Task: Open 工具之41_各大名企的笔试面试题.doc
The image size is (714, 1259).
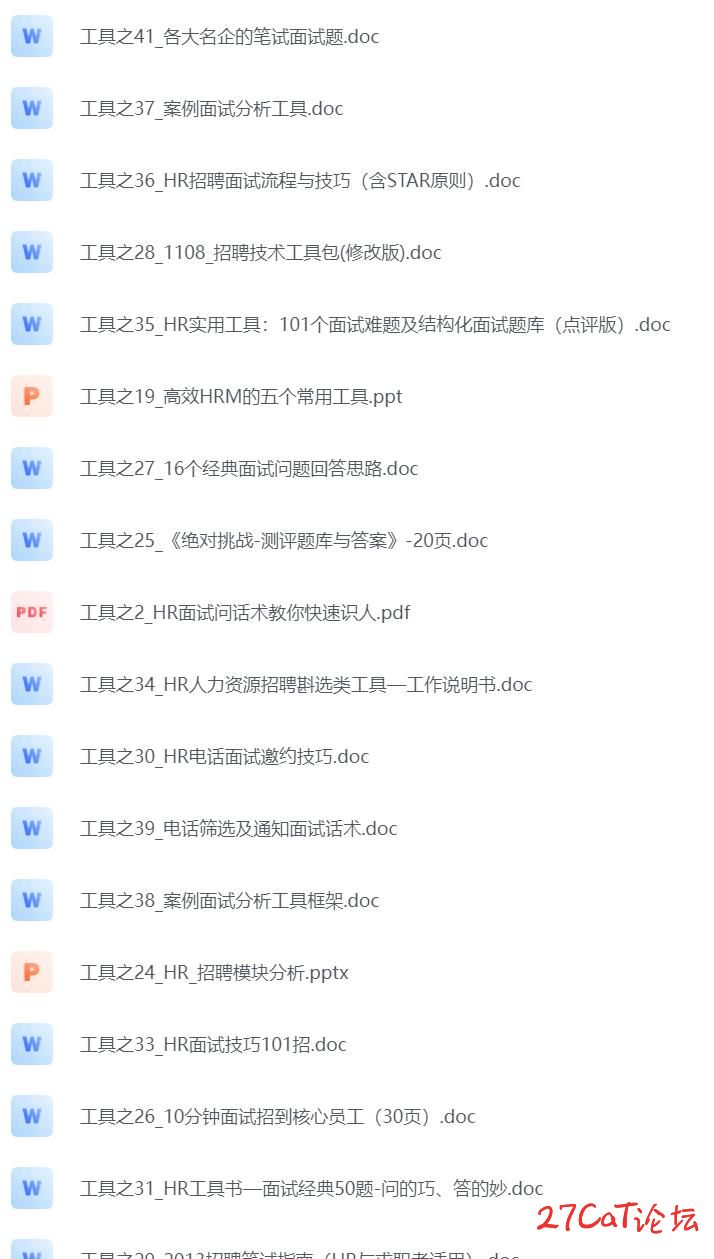Action: click(229, 37)
